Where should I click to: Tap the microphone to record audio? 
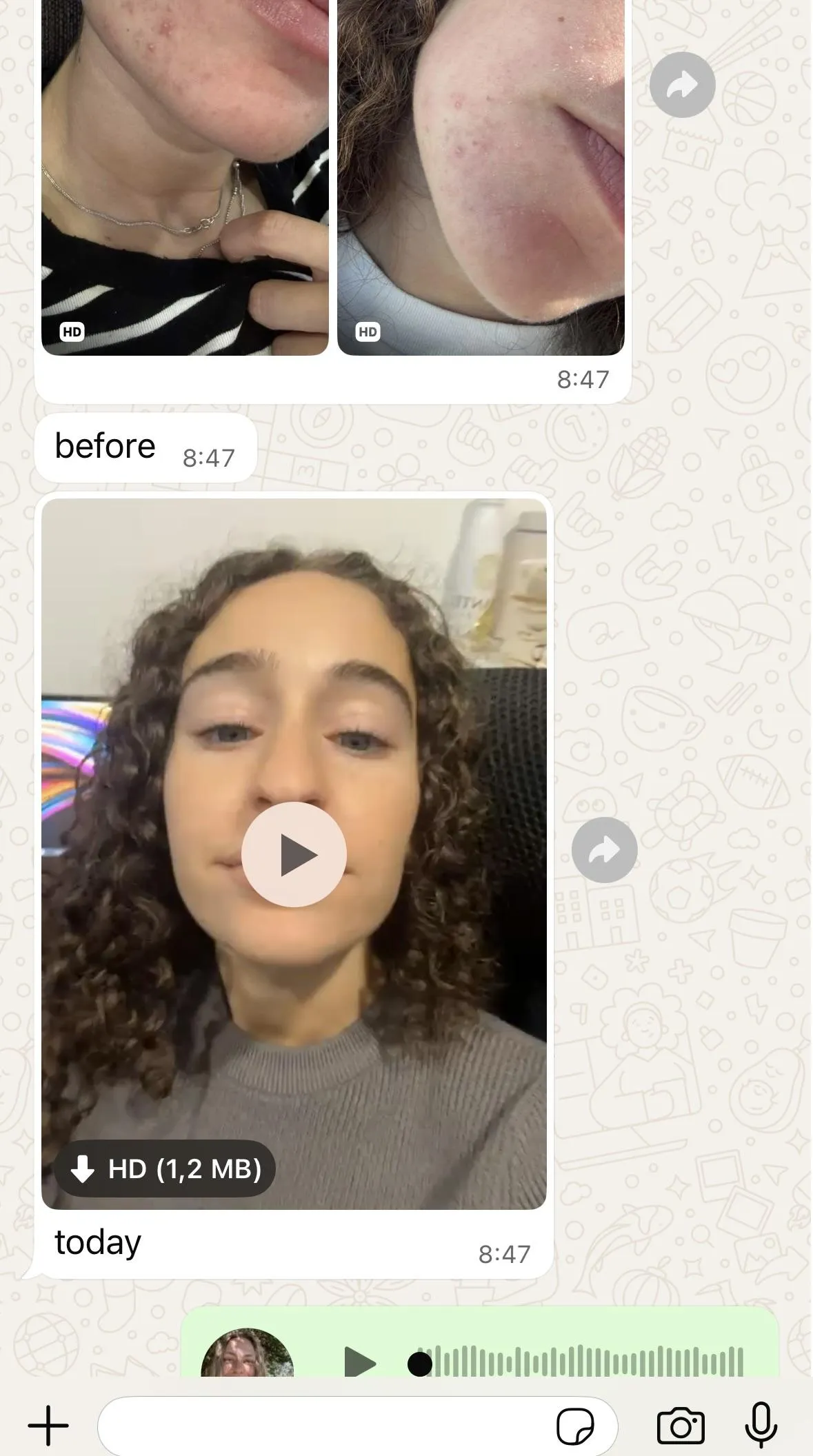(761, 1424)
